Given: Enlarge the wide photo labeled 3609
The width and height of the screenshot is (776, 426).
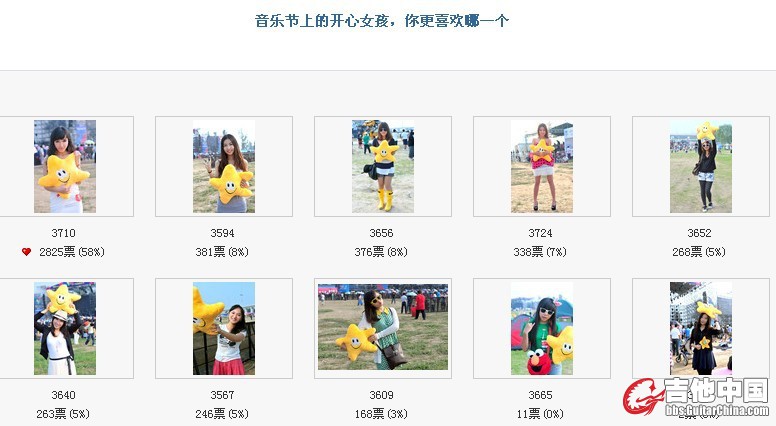Looking at the screenshot, I should coord(383,327).
